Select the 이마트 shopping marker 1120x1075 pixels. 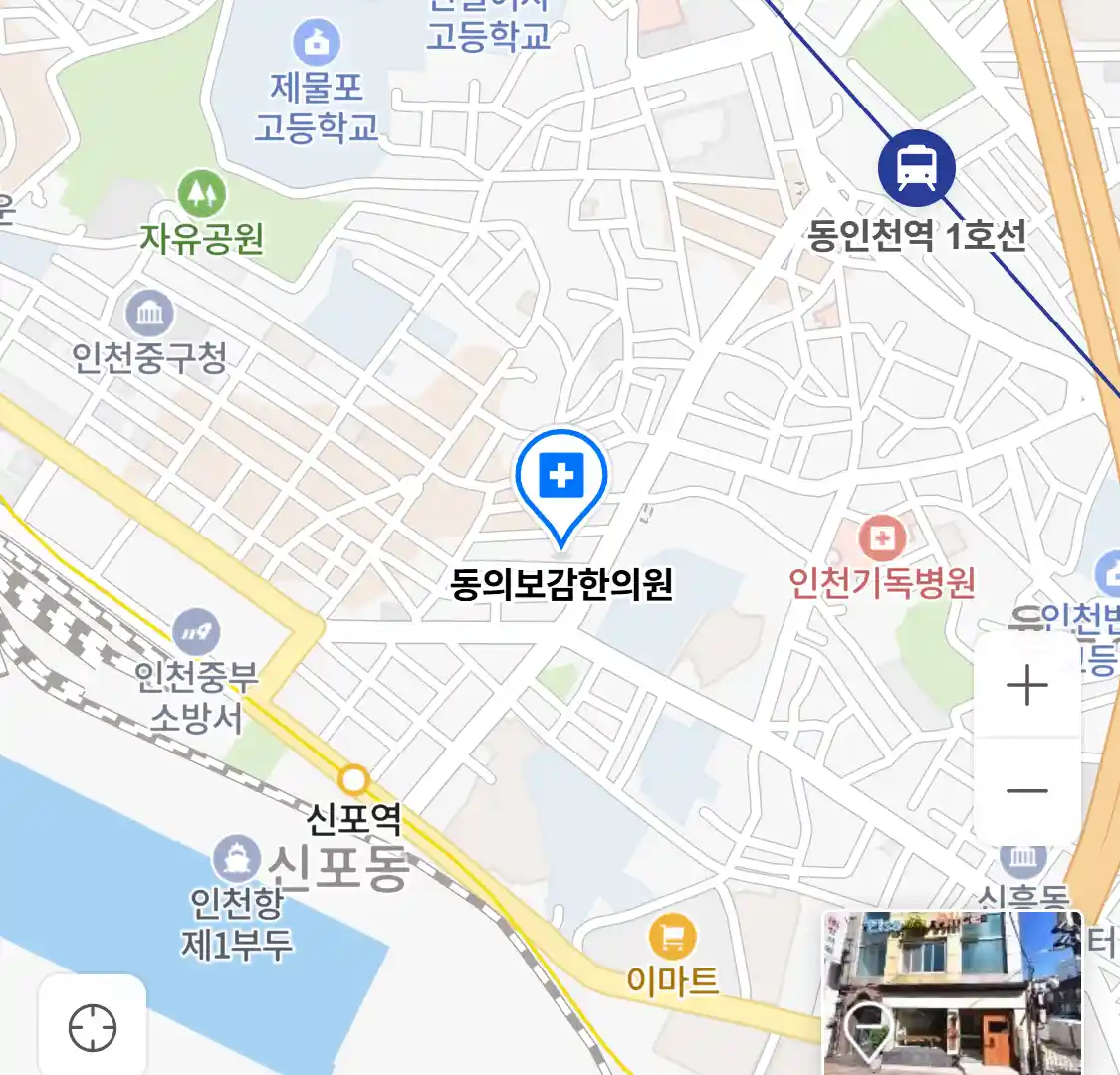672,938
